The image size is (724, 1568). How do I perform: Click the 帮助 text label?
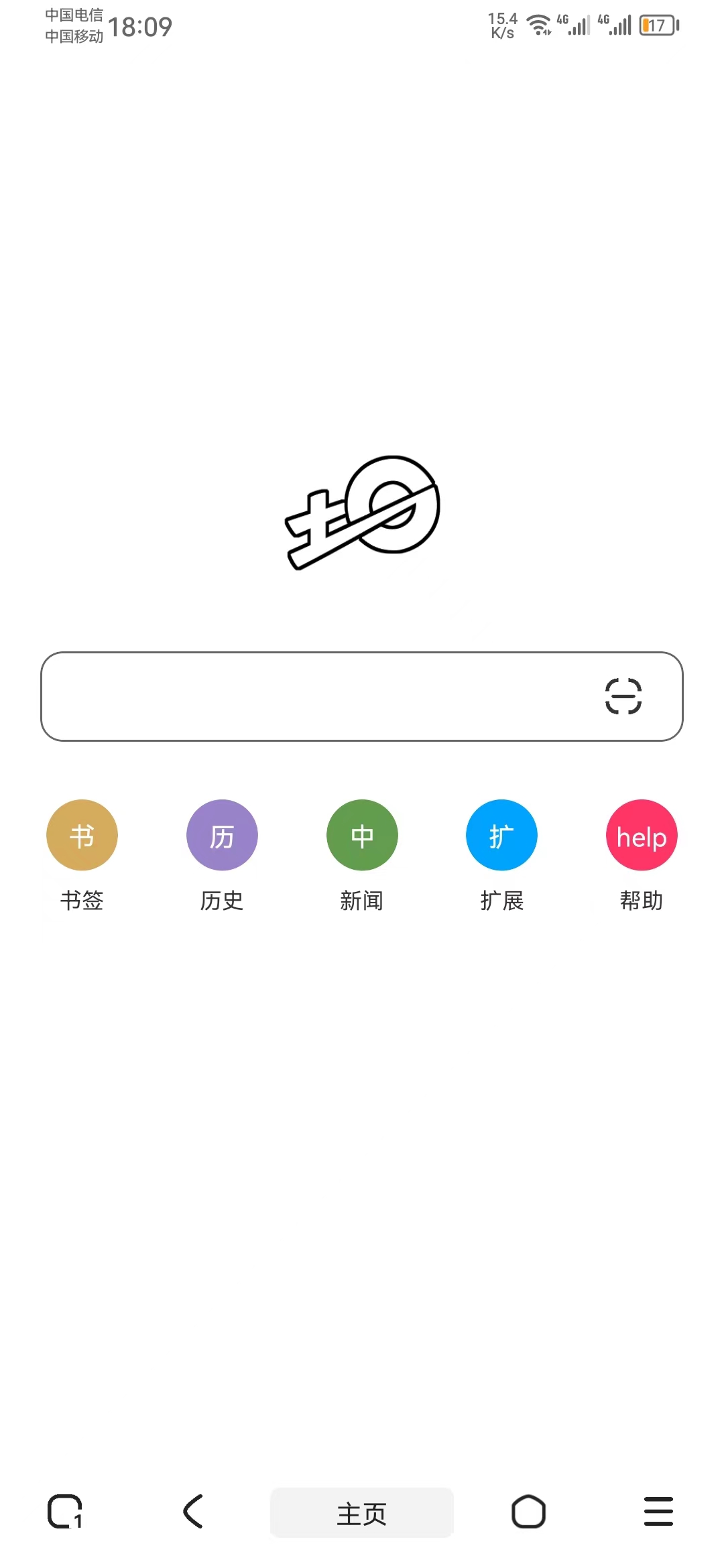point(641,901)
